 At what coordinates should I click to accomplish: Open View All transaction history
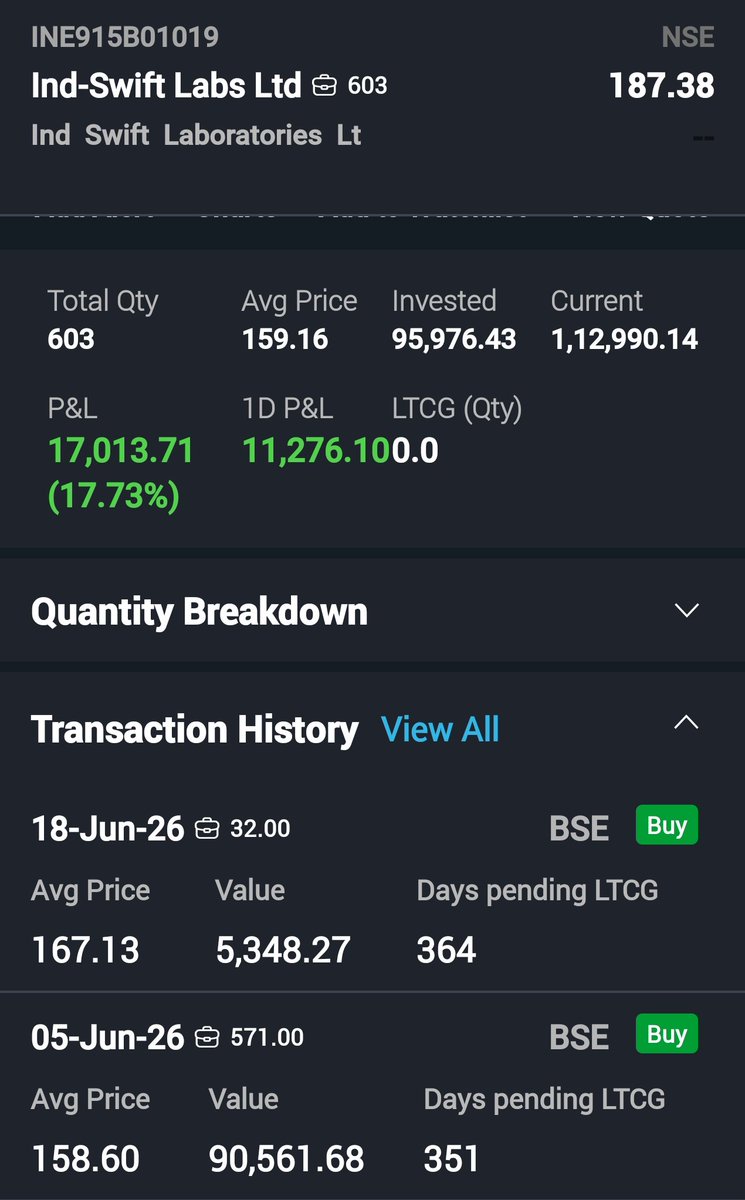440,730
